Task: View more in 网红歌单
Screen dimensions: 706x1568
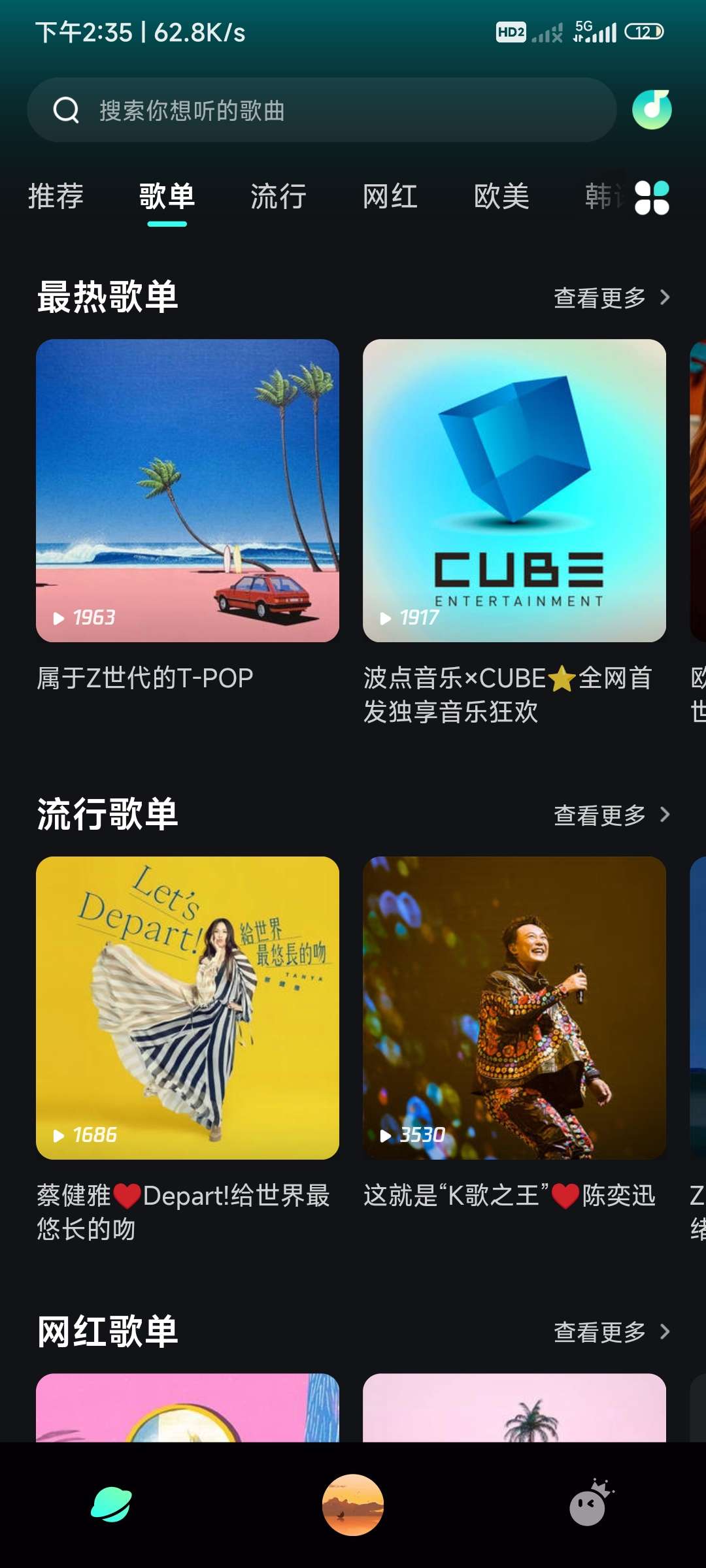Action: coord(611,1332)
